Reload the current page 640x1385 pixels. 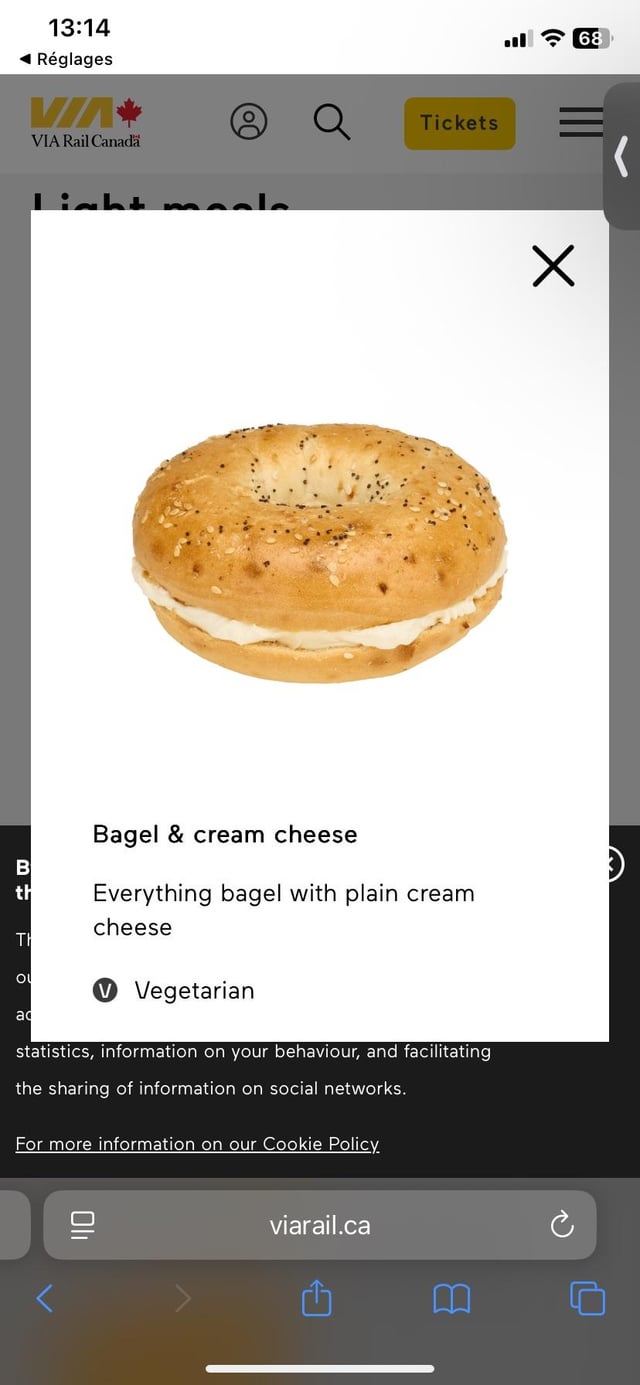[562, 1224]
